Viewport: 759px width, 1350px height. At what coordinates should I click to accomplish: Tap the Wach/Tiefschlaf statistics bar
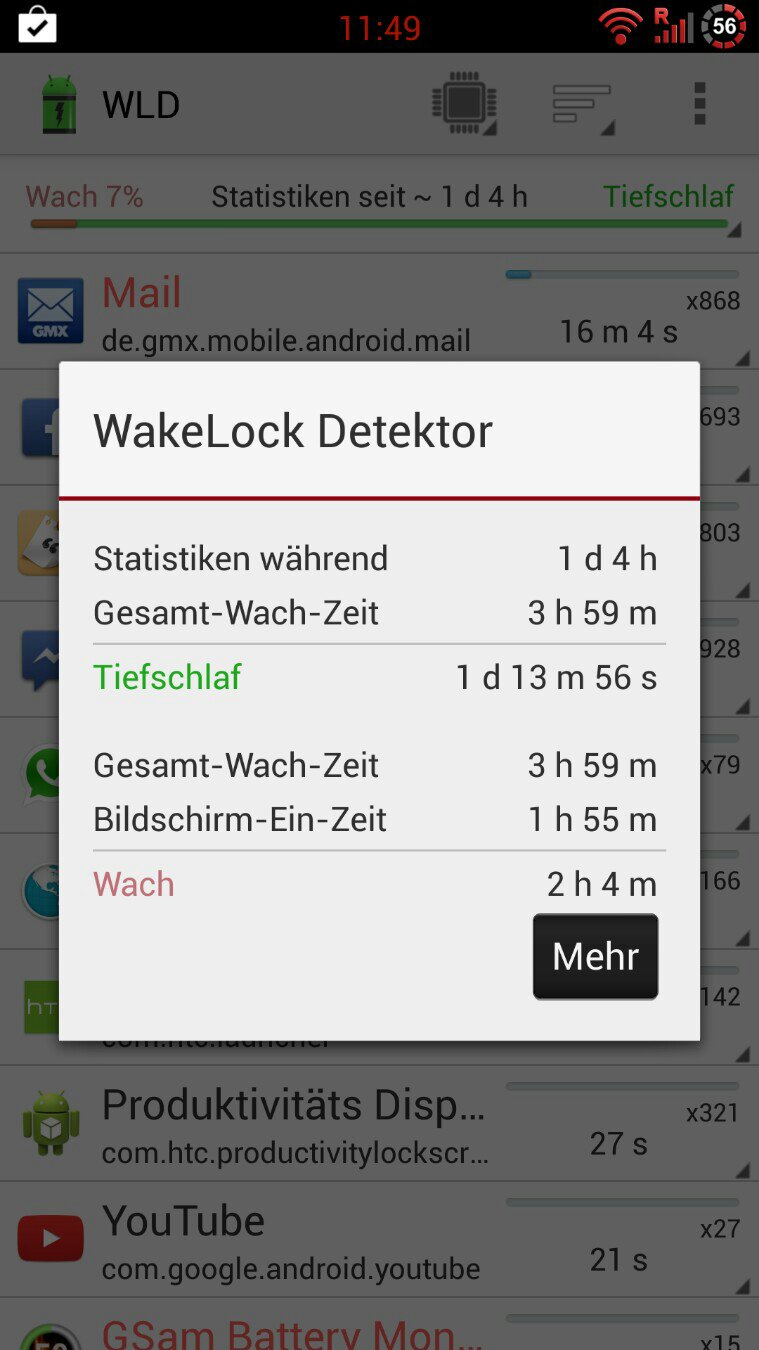(x=379, y=204)
